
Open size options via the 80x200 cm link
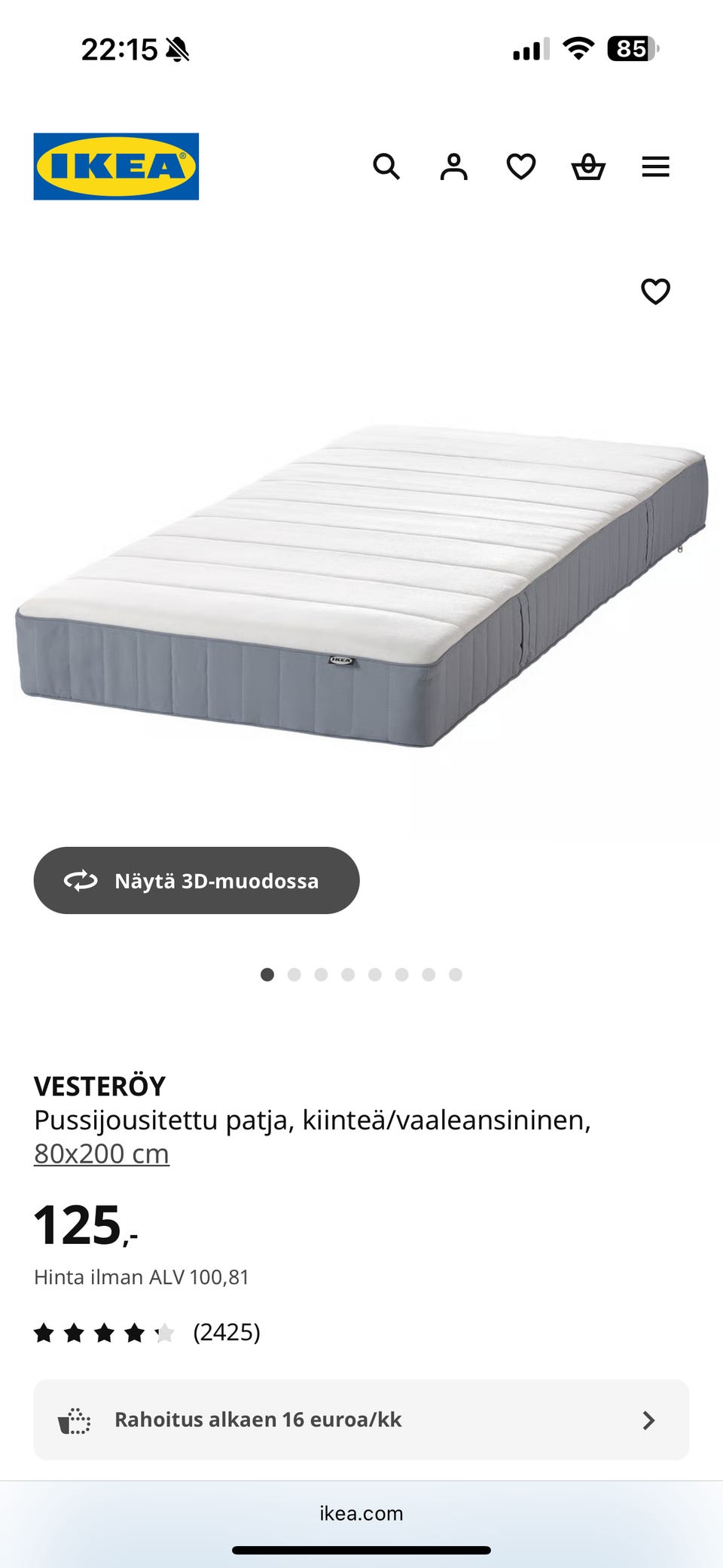(102, 1153)
